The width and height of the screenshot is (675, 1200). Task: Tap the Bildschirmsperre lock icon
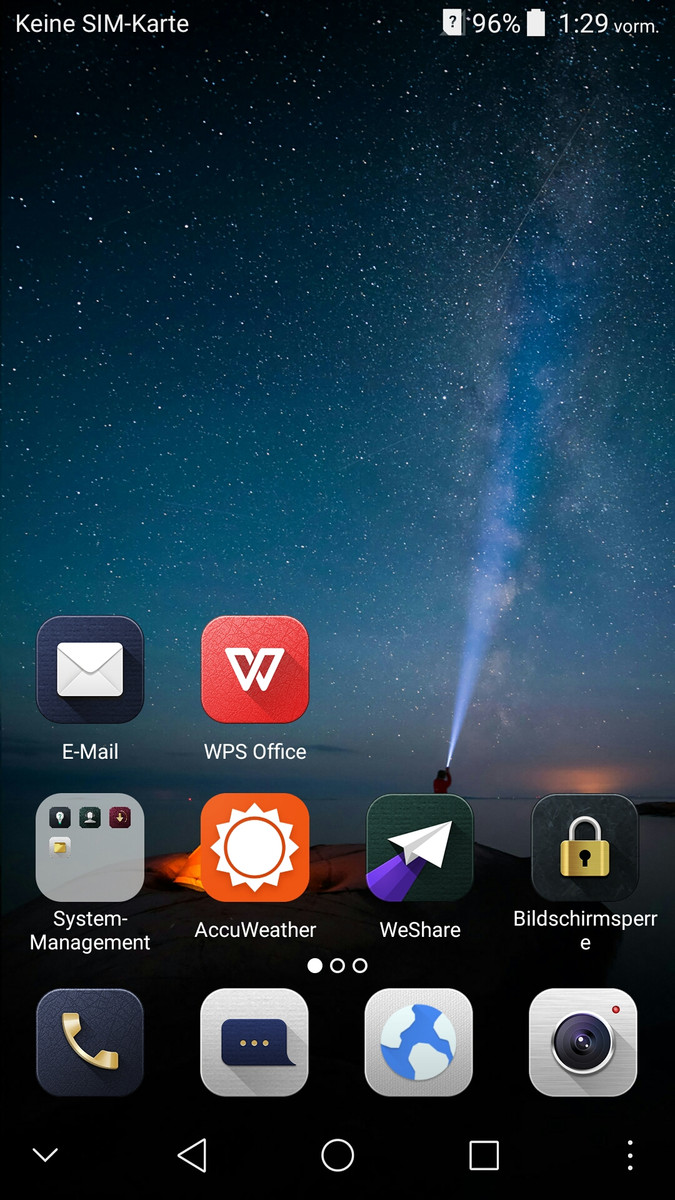tap(585, 848)
